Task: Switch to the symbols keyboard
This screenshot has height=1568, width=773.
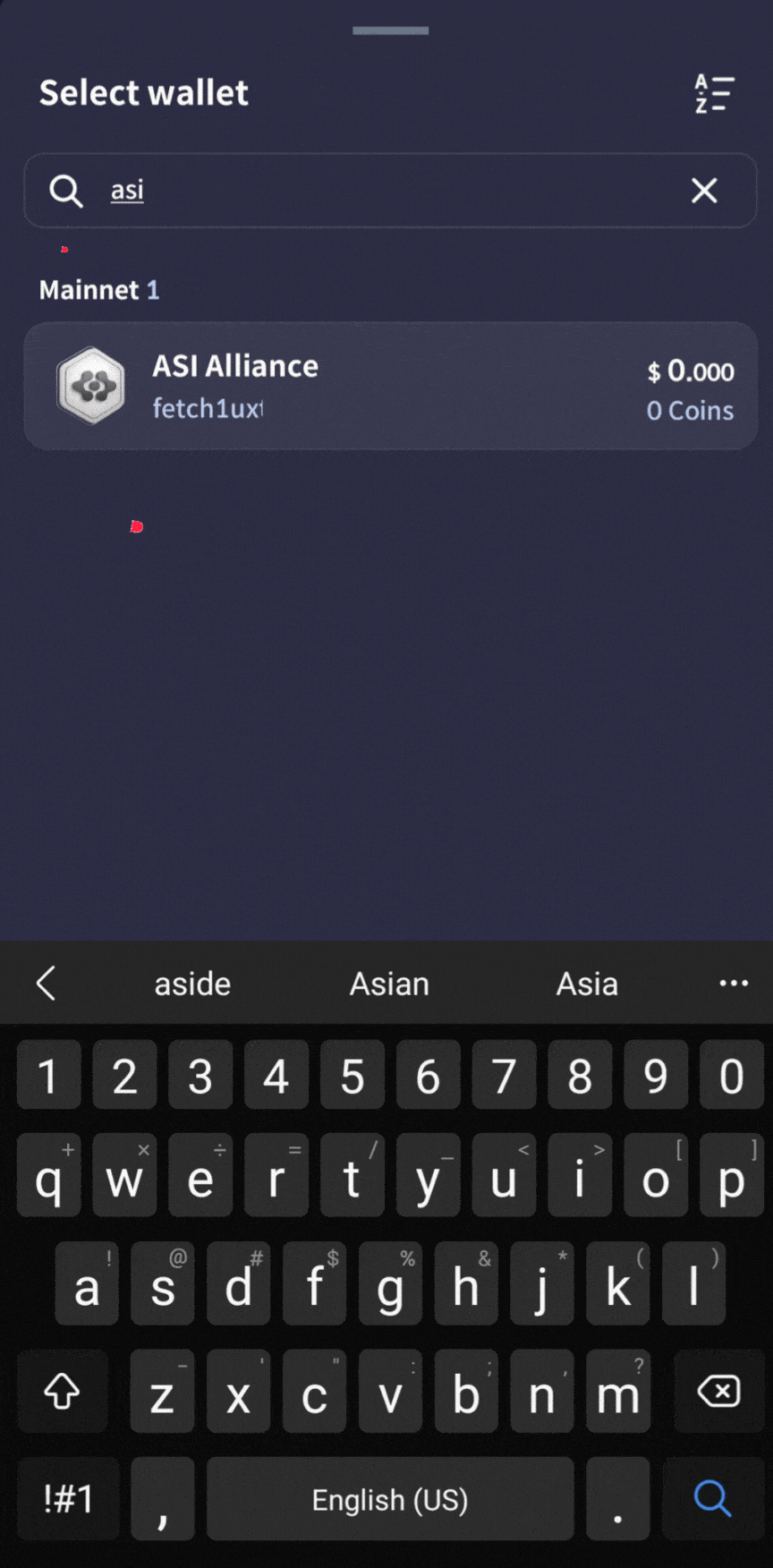Action: pos(68,1498)
